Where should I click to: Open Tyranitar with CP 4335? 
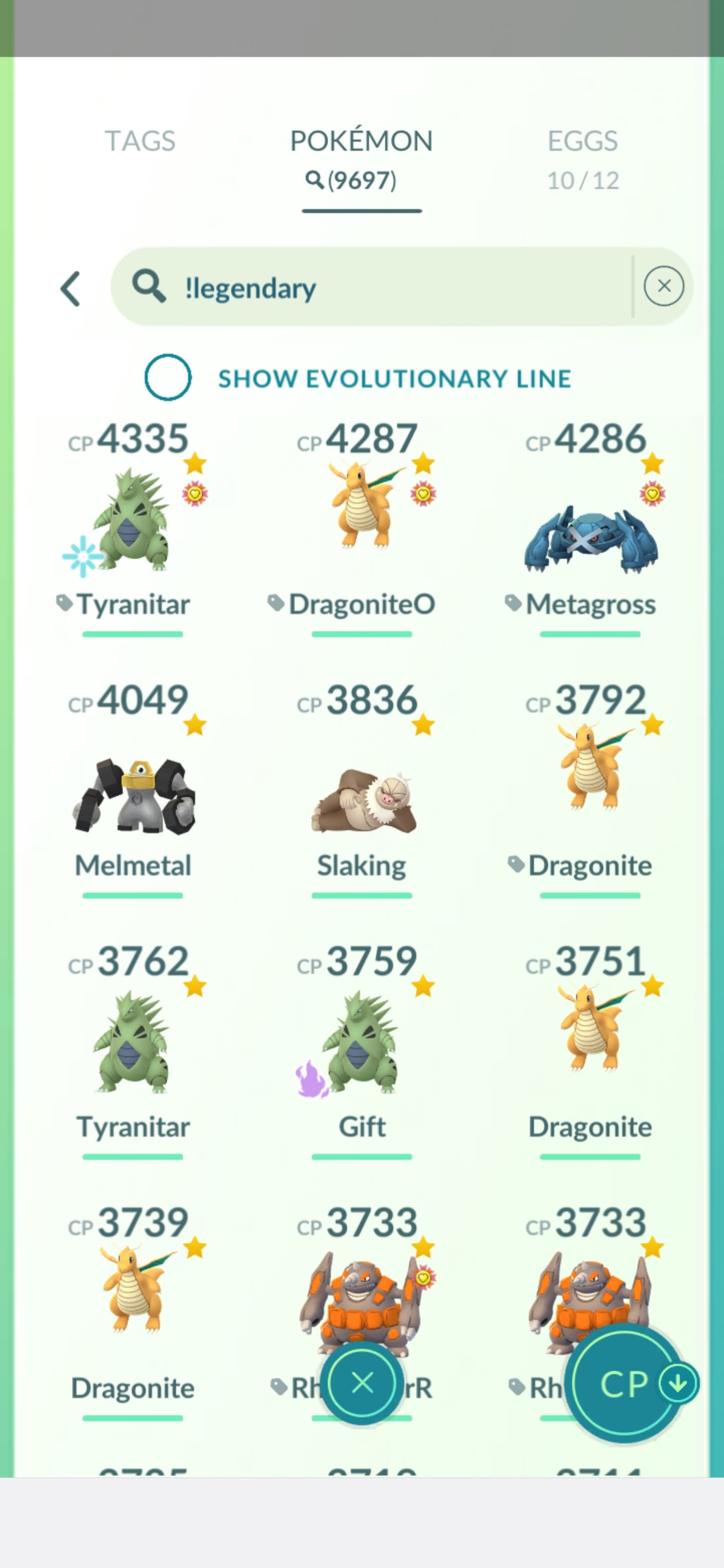coord(133,528)
